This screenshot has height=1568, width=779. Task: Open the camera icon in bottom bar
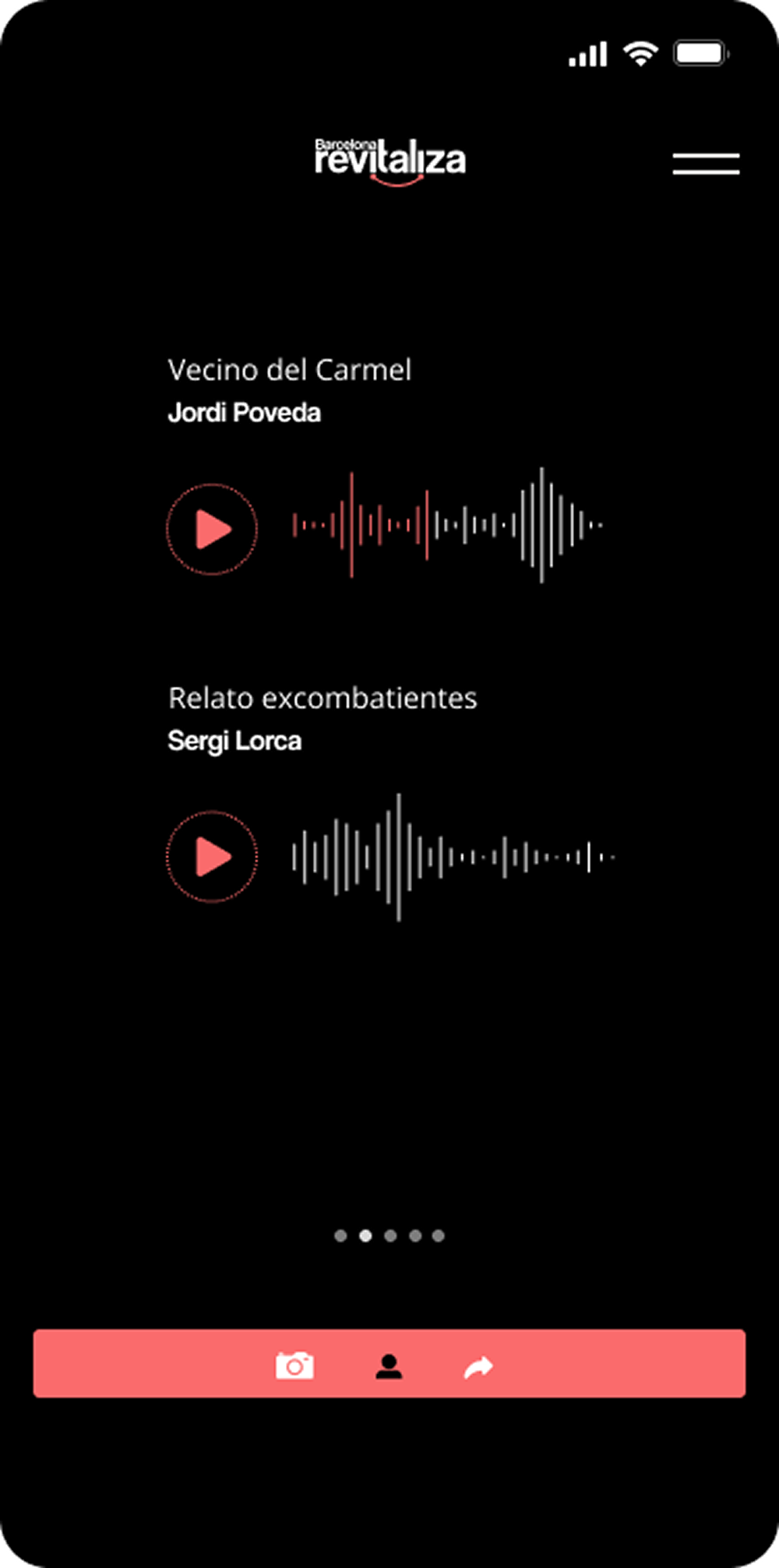[294, 1366]
